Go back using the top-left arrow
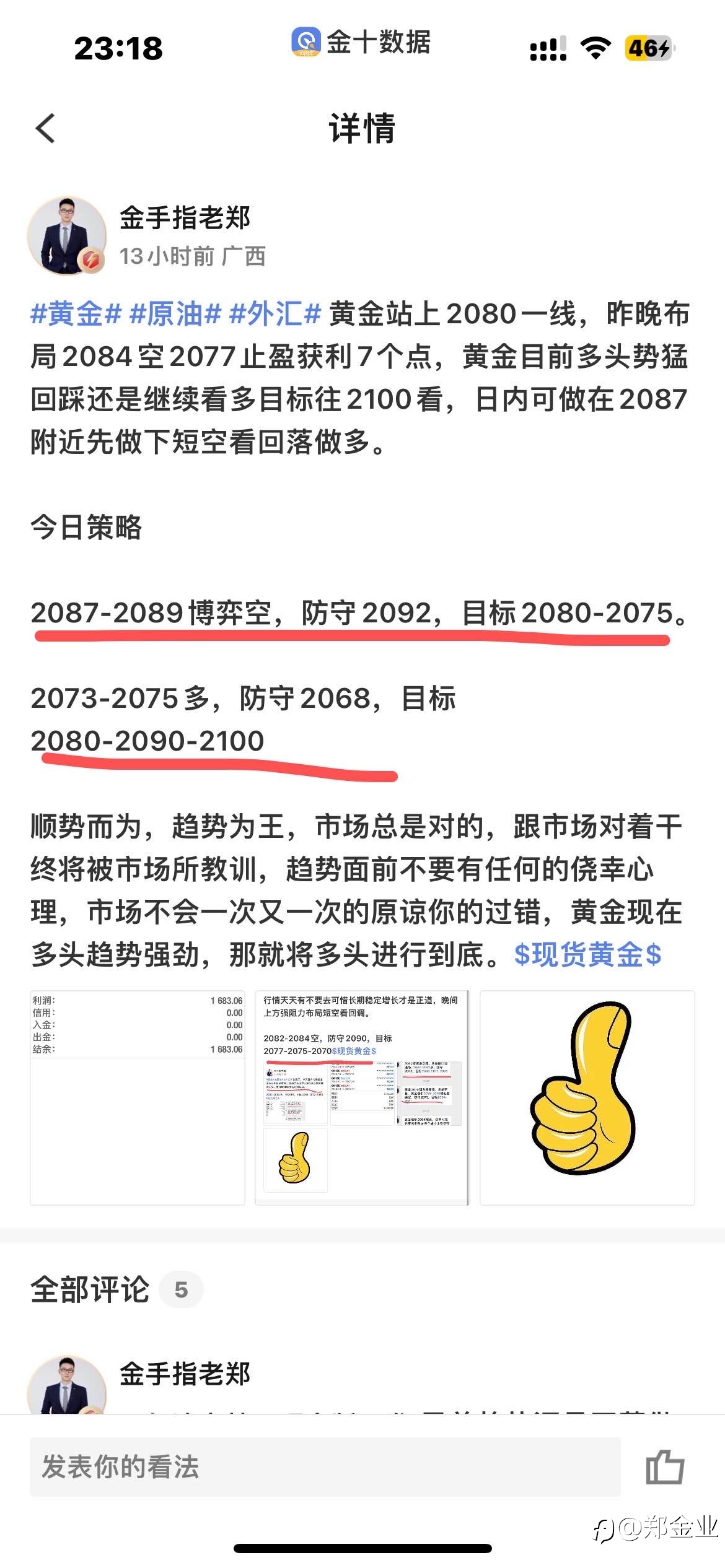 tap(45, 128)
